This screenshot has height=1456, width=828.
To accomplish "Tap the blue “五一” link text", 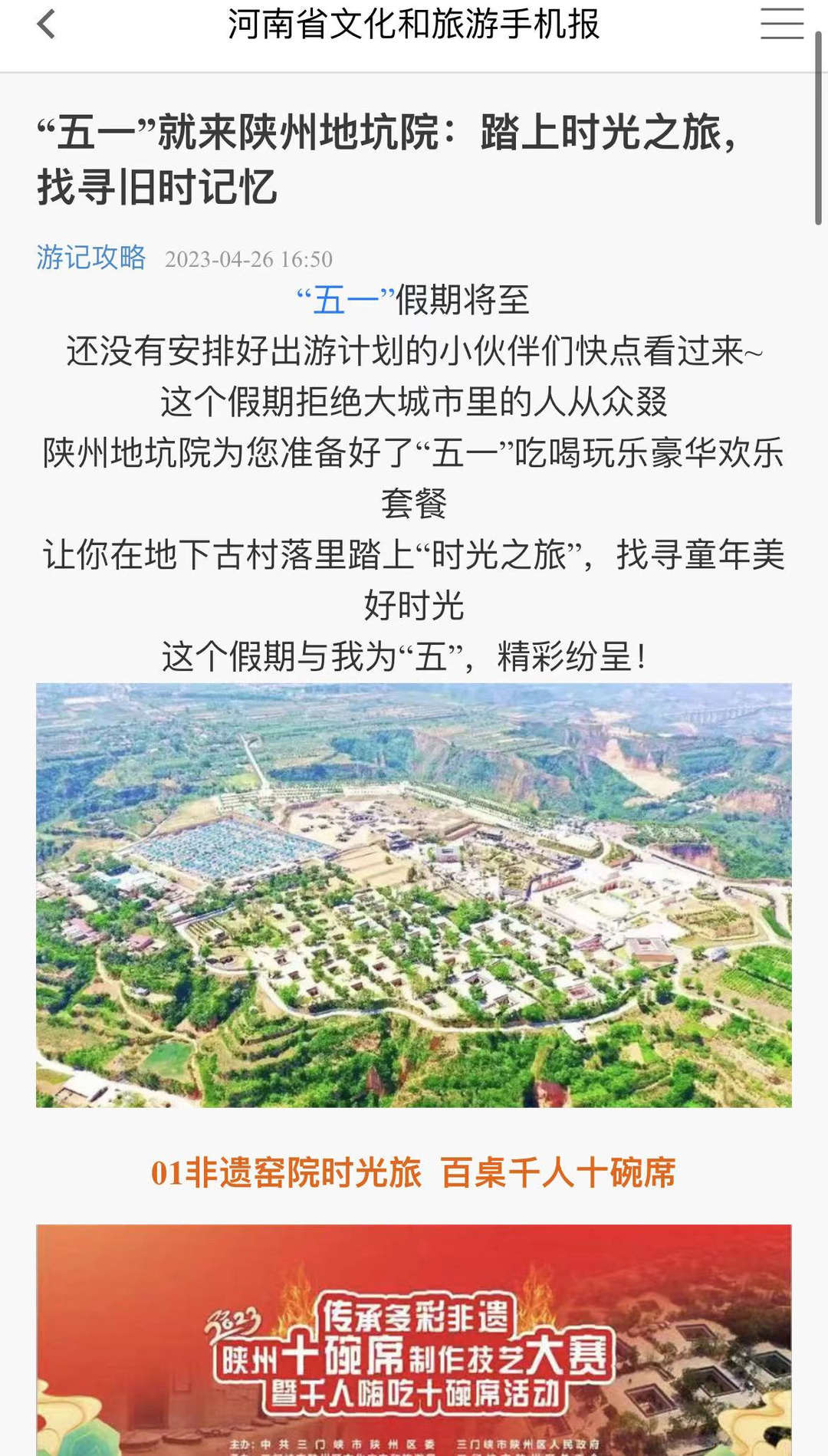I will click(x=346, y=300).
